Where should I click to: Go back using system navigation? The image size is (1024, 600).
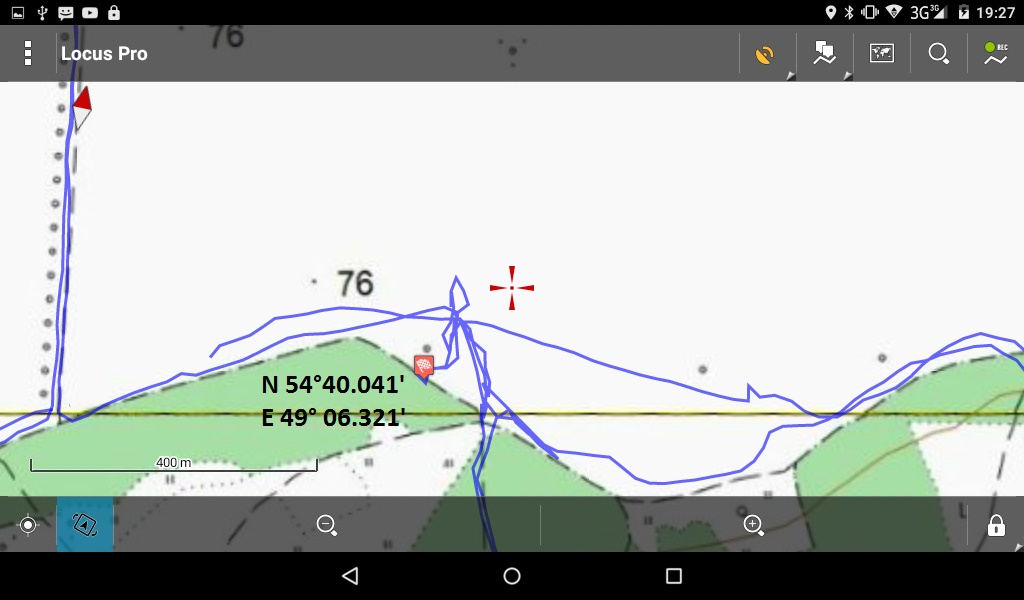(x=349, y=576)
